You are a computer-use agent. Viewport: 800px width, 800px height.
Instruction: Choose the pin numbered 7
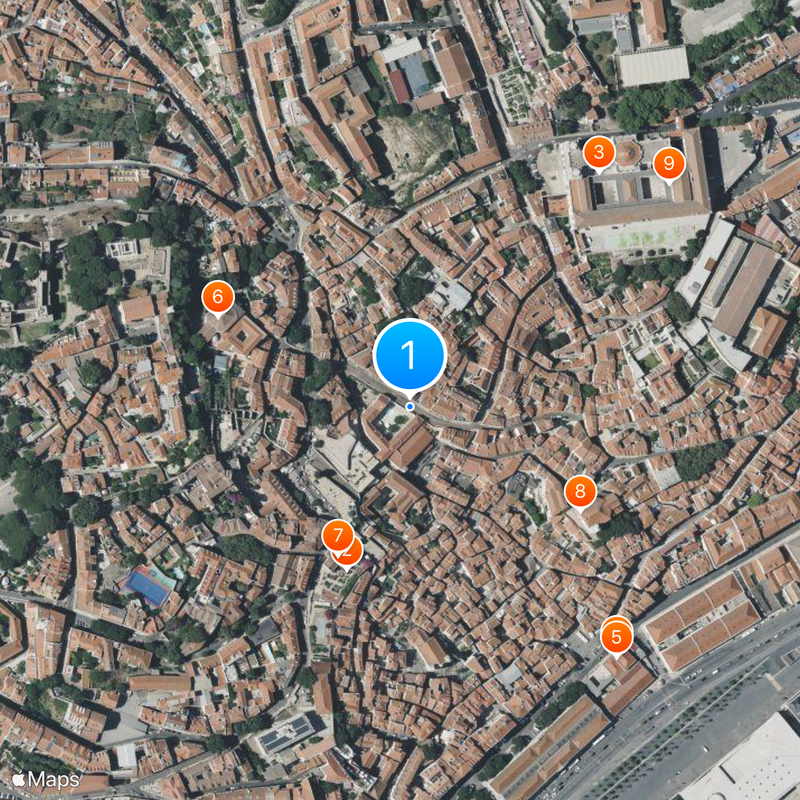[x=338, y=535]
